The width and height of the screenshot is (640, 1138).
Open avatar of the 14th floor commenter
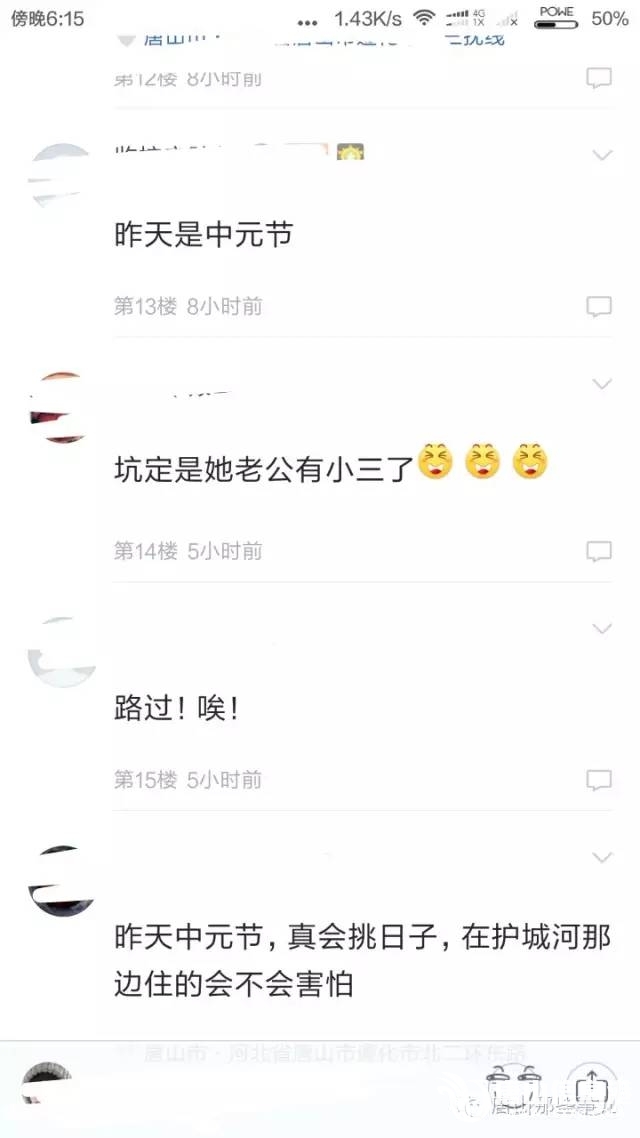(x=62, y=407)
